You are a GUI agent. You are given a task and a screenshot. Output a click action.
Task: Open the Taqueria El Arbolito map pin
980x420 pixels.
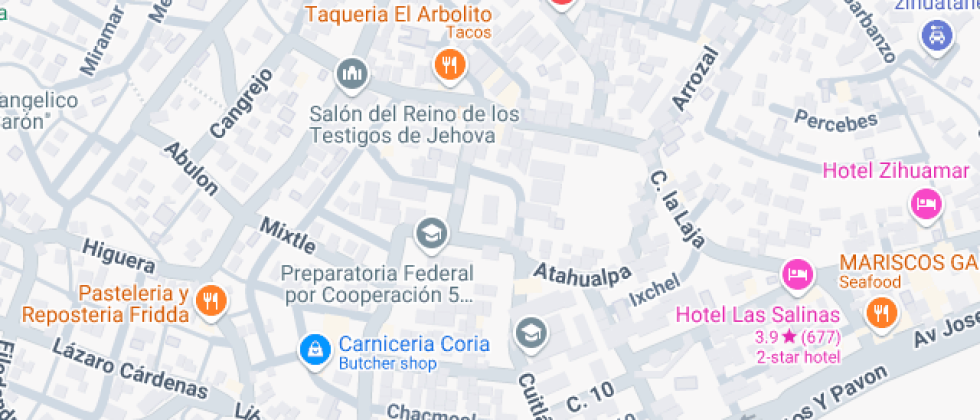450,65
